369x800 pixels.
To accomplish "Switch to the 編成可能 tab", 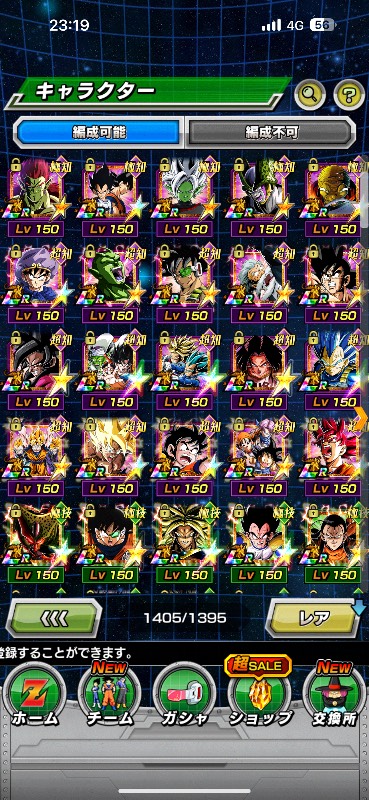I will point(99,132).
